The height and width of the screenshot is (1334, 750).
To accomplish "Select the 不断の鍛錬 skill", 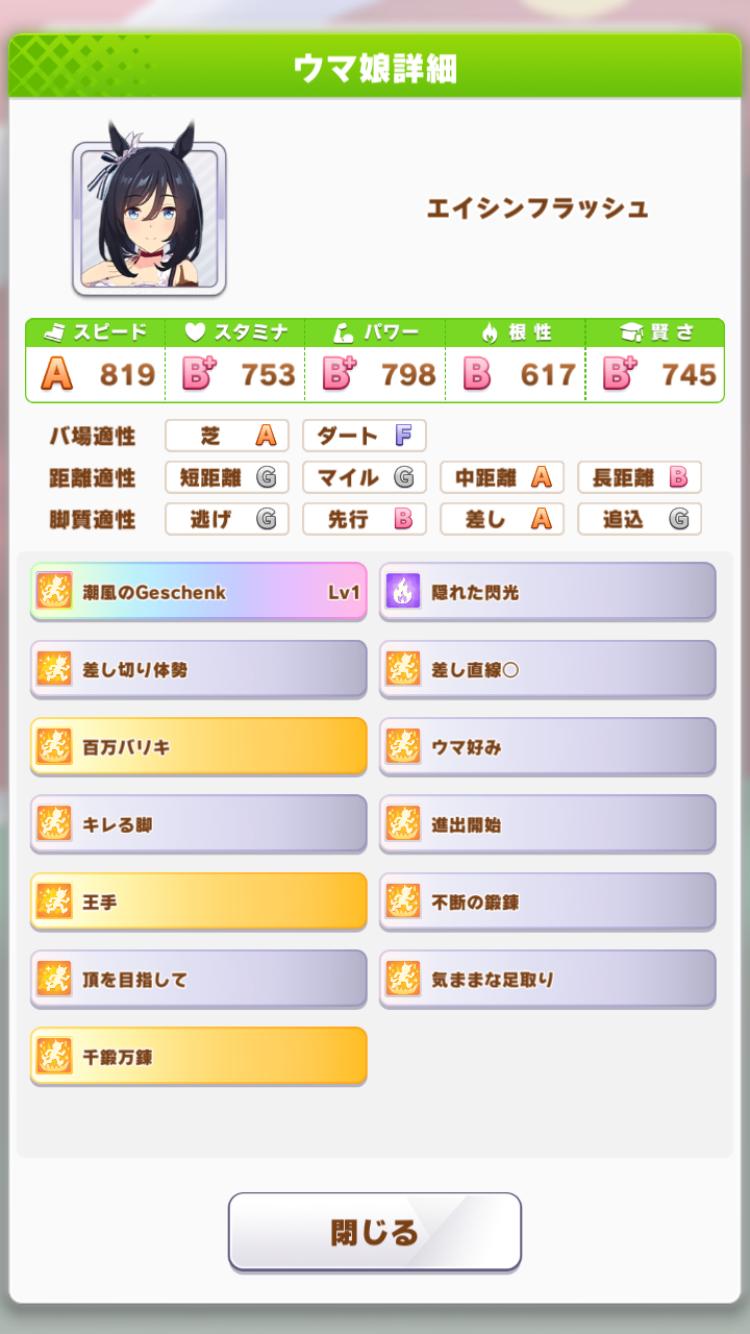I will click(x=547, y=901).
